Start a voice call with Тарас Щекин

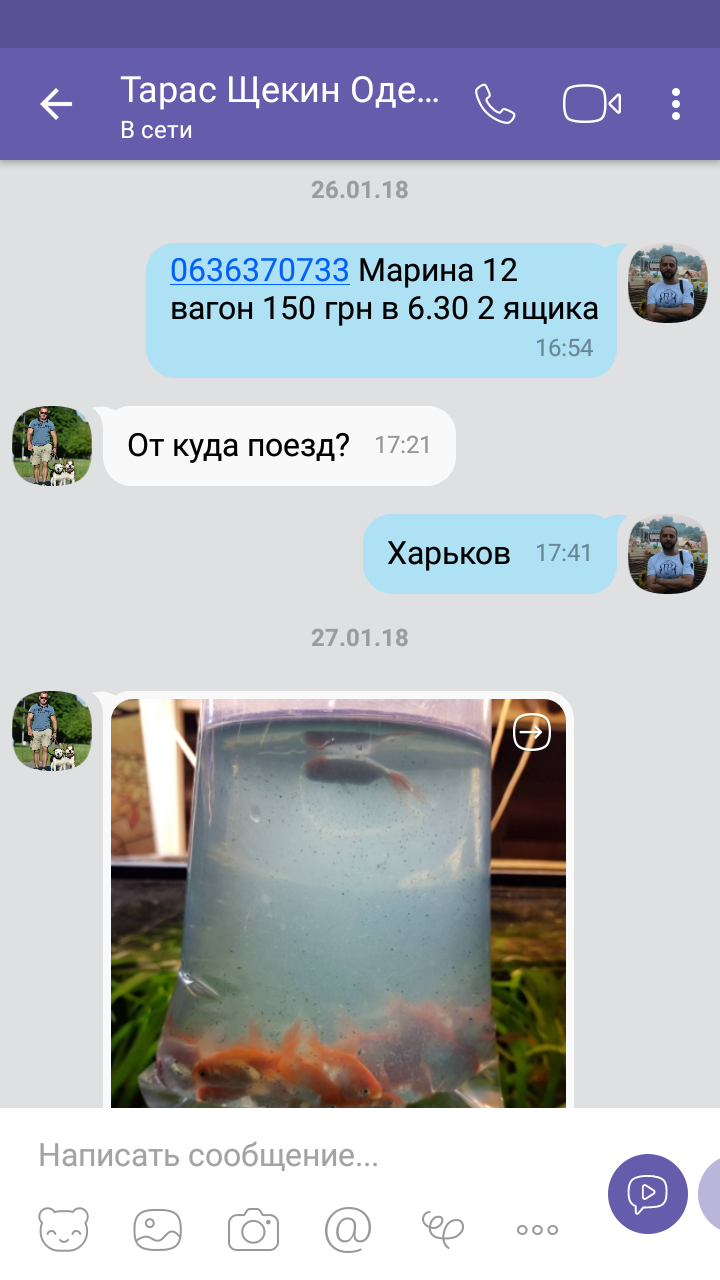coord(494,104)
